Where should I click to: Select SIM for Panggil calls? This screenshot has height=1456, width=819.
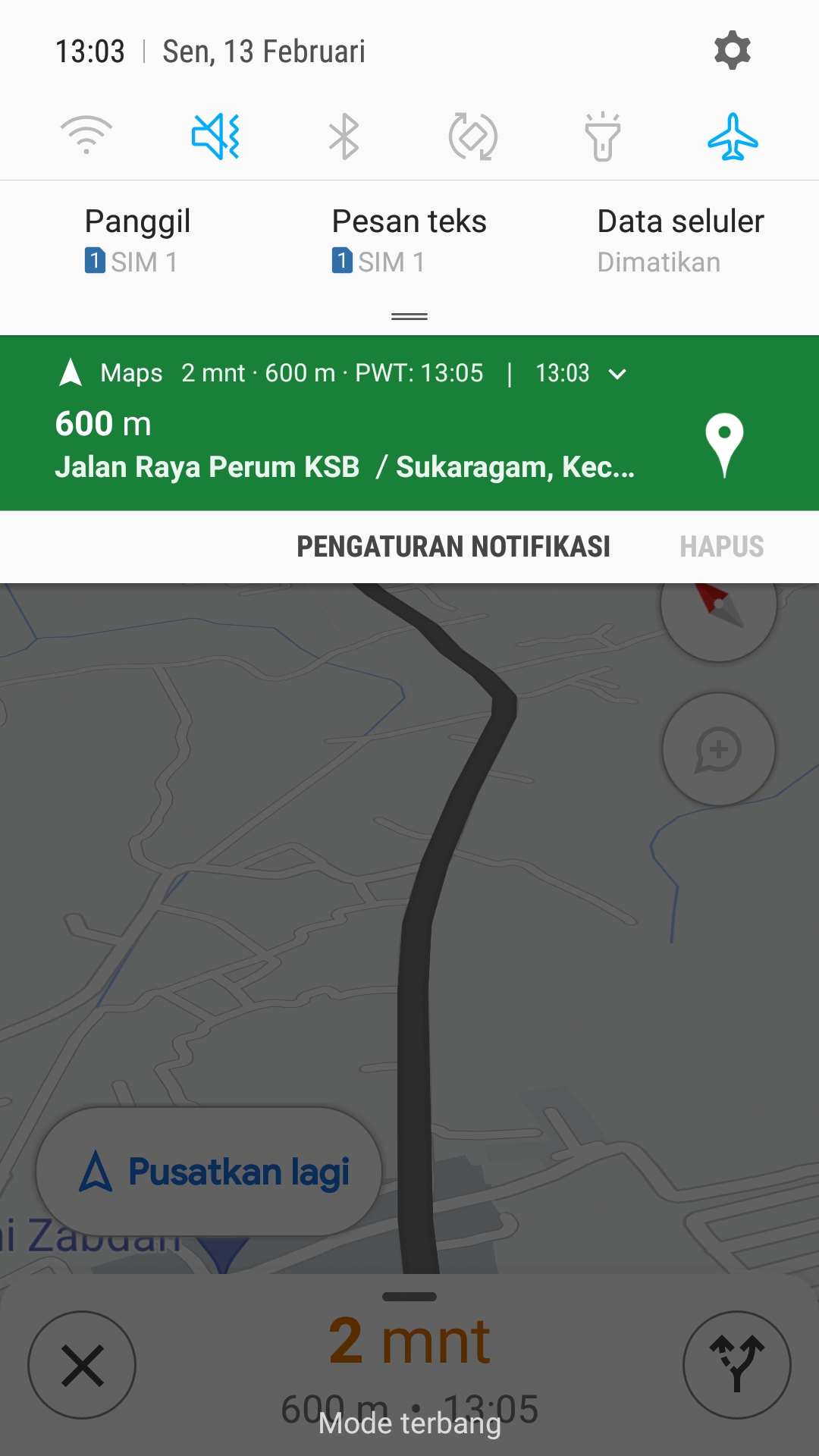pyautogui.click(x=137, y=240)
